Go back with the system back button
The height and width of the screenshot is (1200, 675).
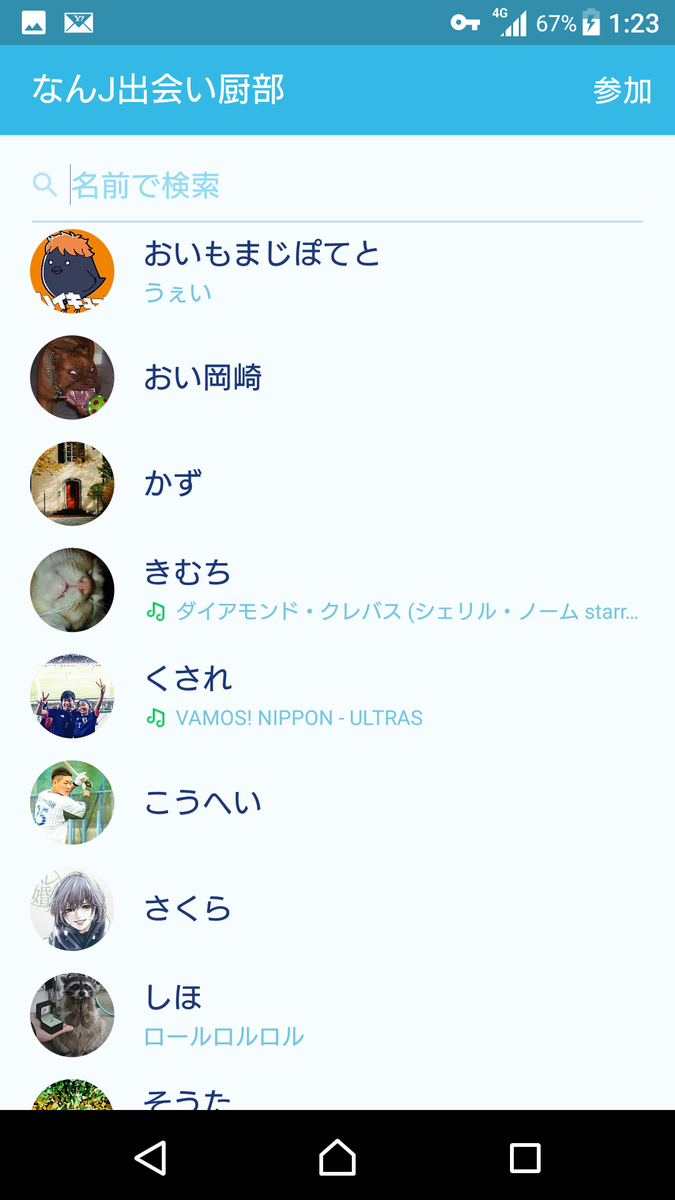pos(150,1157)
